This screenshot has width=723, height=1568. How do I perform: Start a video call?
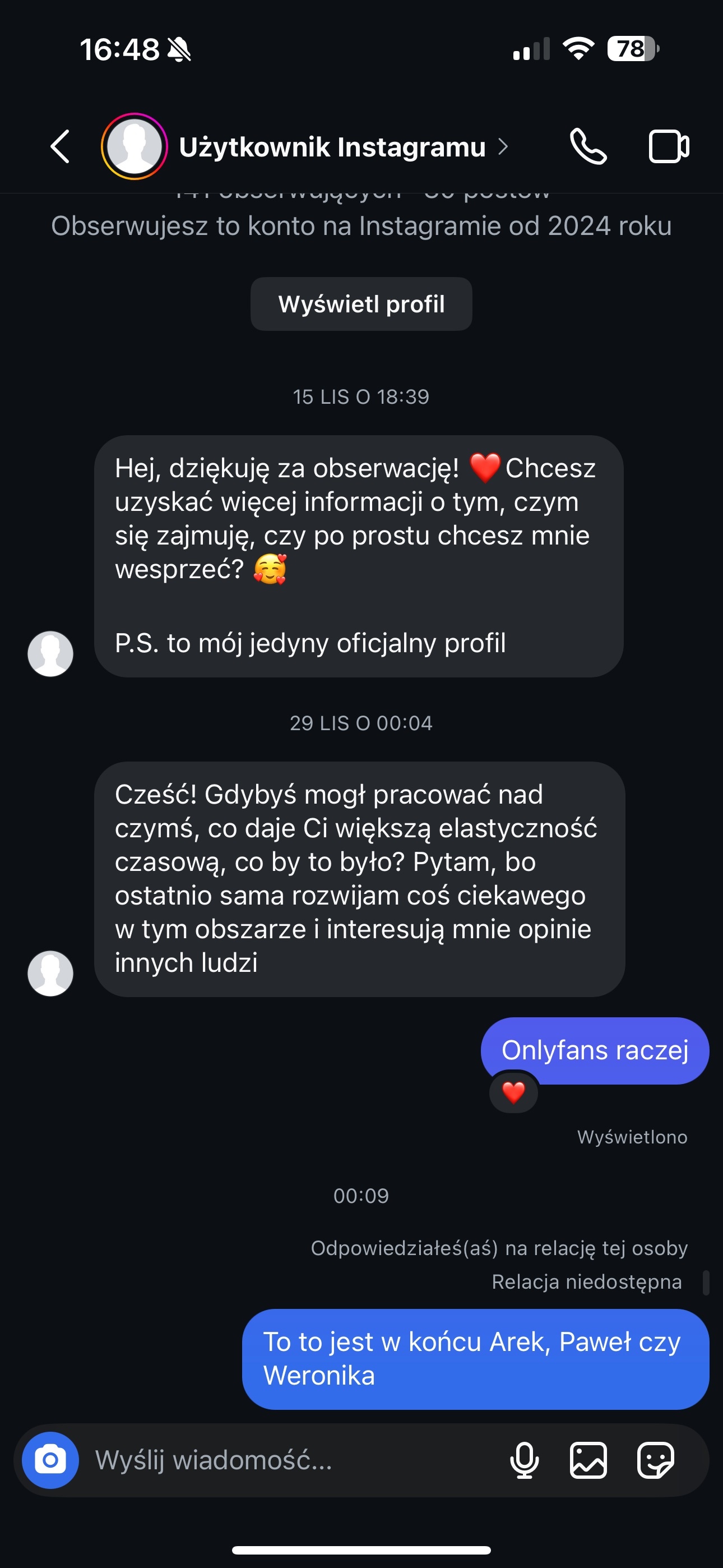coord(668,147)
